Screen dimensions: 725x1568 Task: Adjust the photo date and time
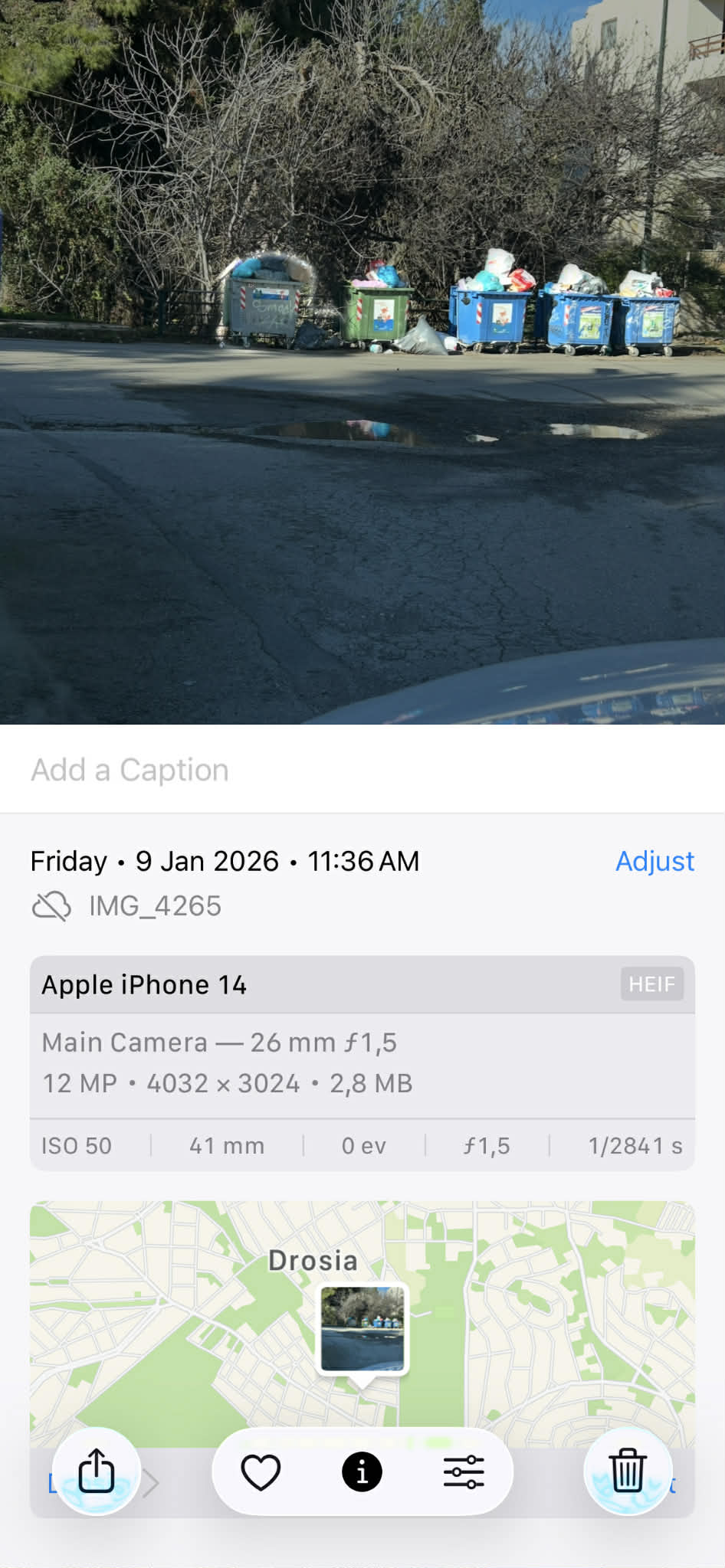tap(654, 861)
